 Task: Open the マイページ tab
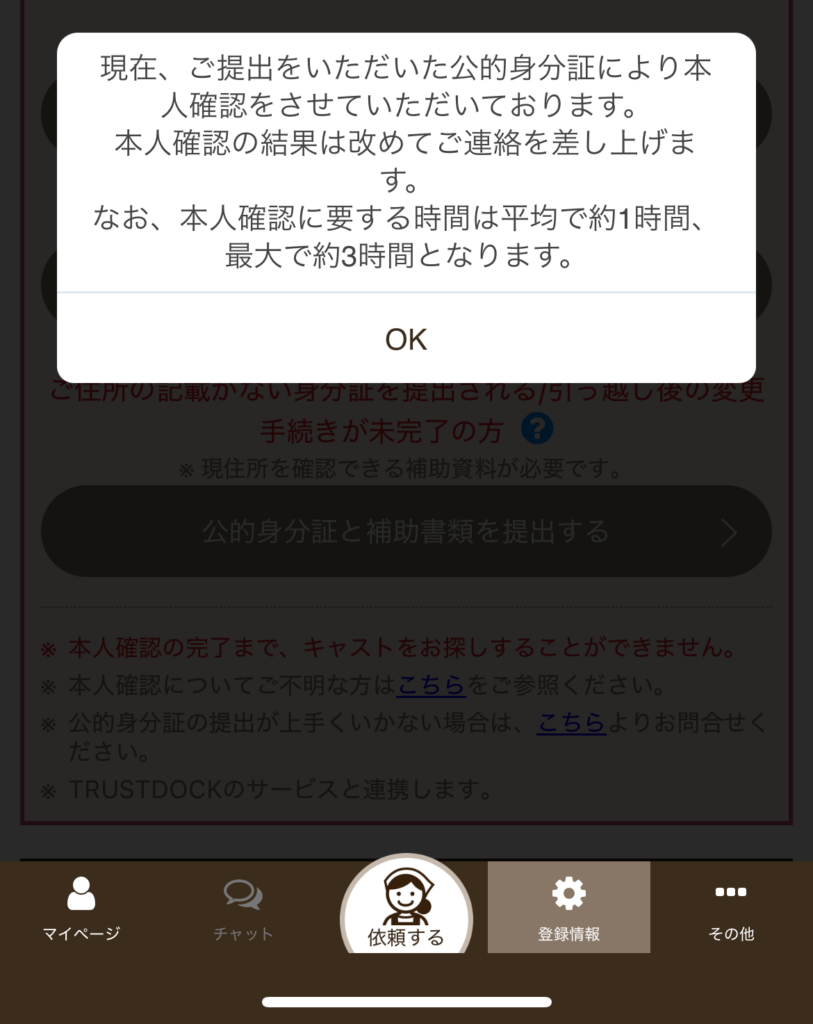[x=81, y=908]
